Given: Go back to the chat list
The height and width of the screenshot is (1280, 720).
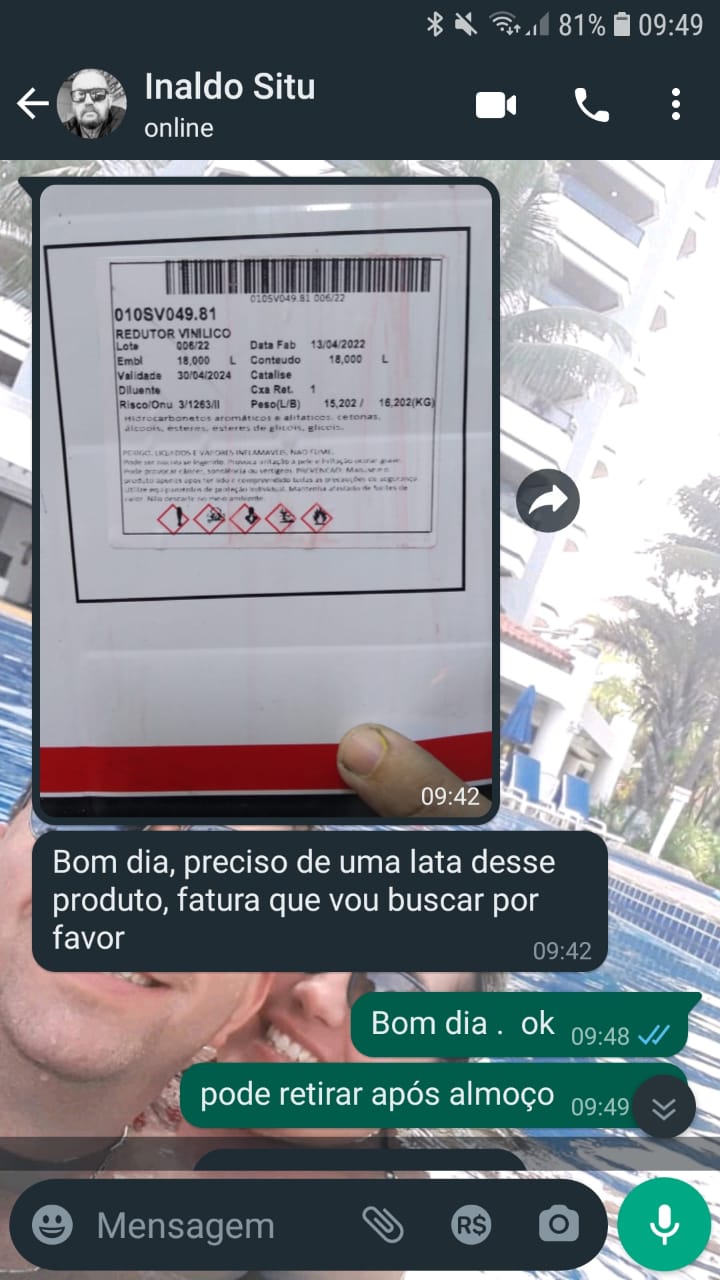Looking at the screenshot, I should [32, 104].
